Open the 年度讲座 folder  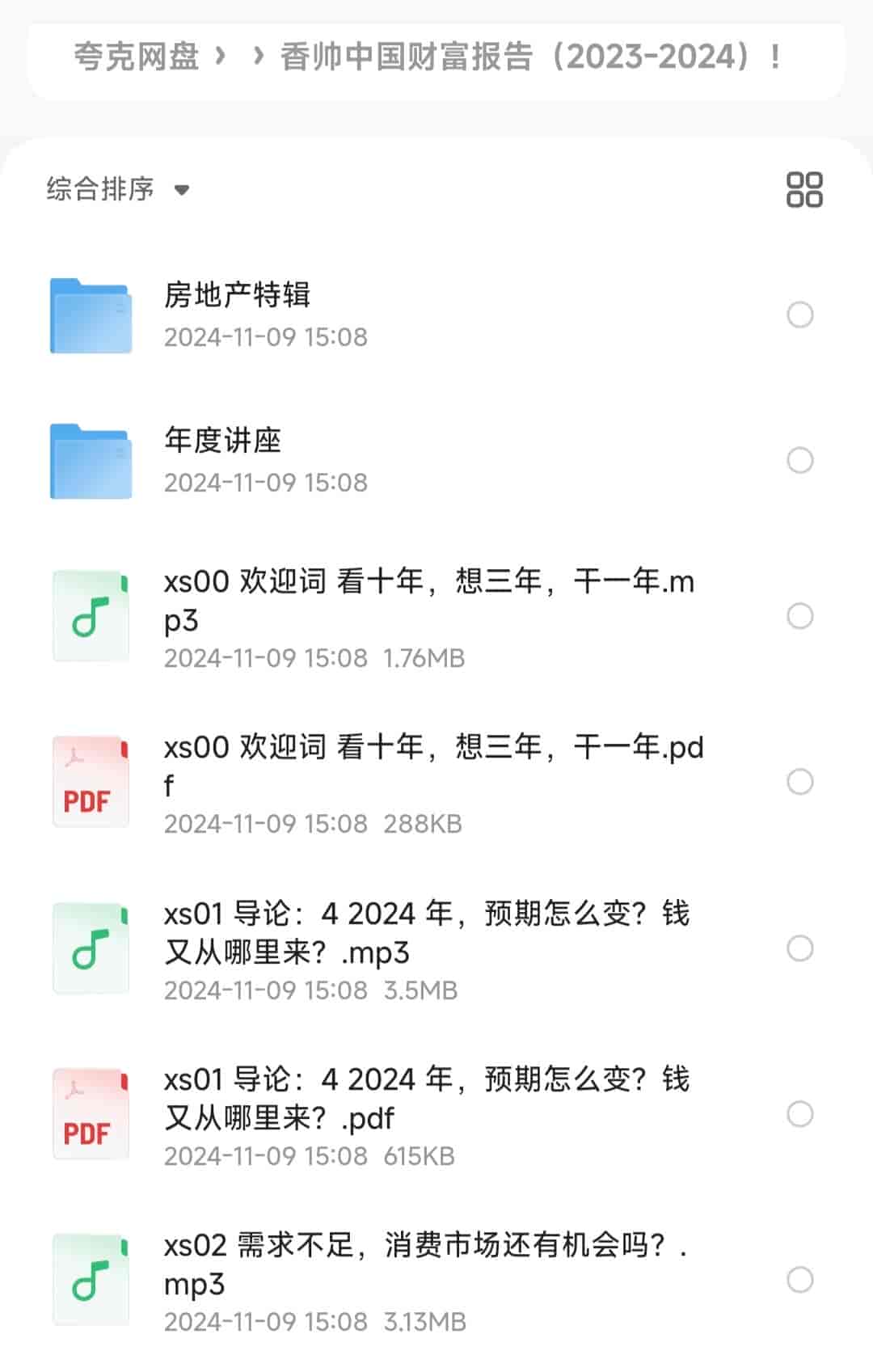coord(222,441)
